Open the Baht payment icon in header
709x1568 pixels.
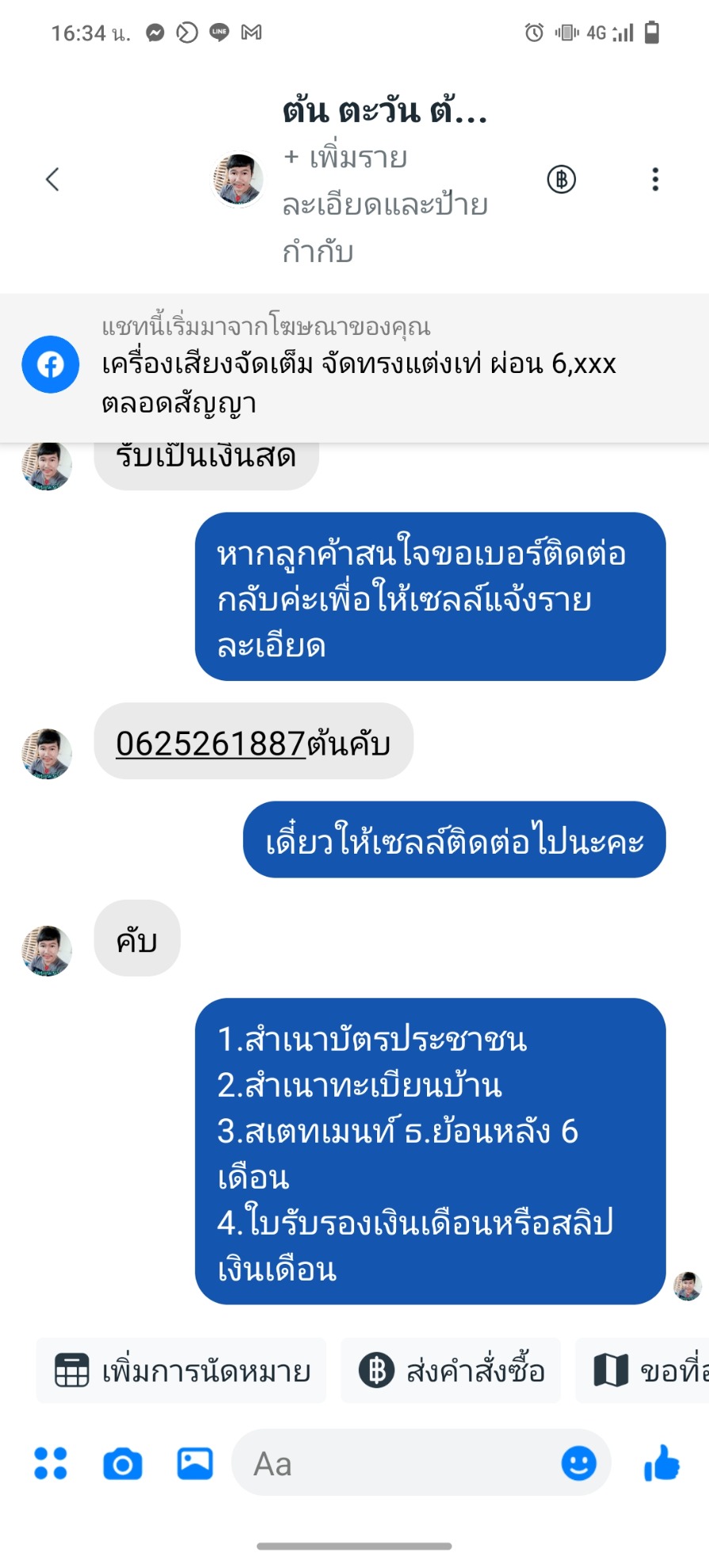pyautogui.click(x=562, y=179)
